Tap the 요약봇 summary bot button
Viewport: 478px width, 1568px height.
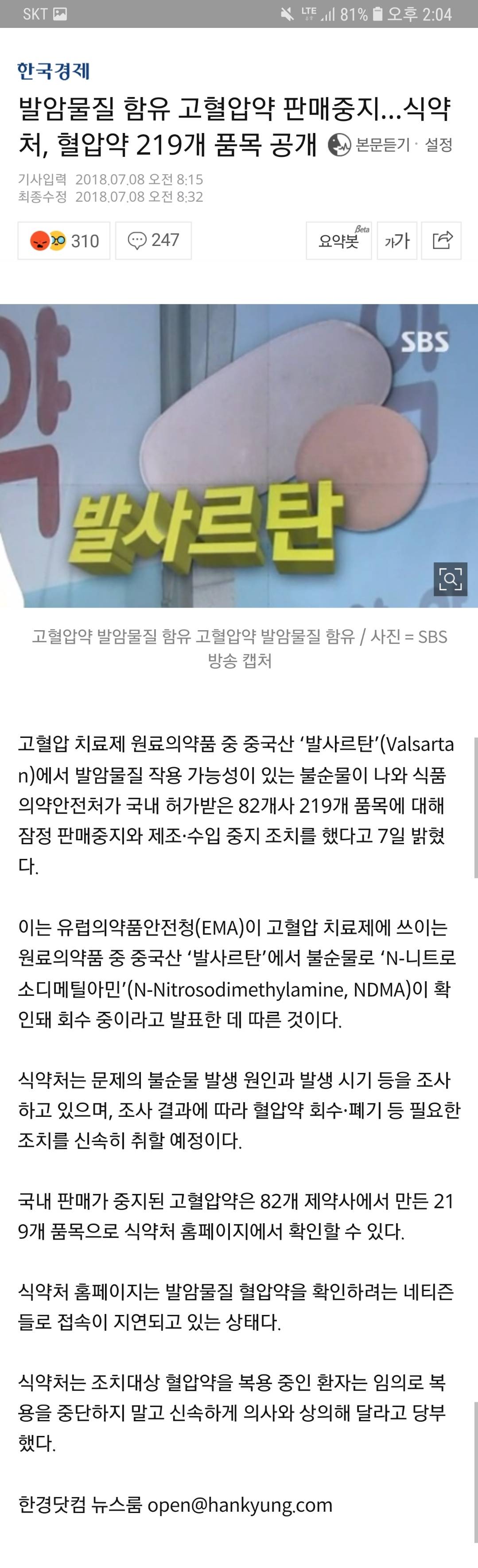click(339, 241)
